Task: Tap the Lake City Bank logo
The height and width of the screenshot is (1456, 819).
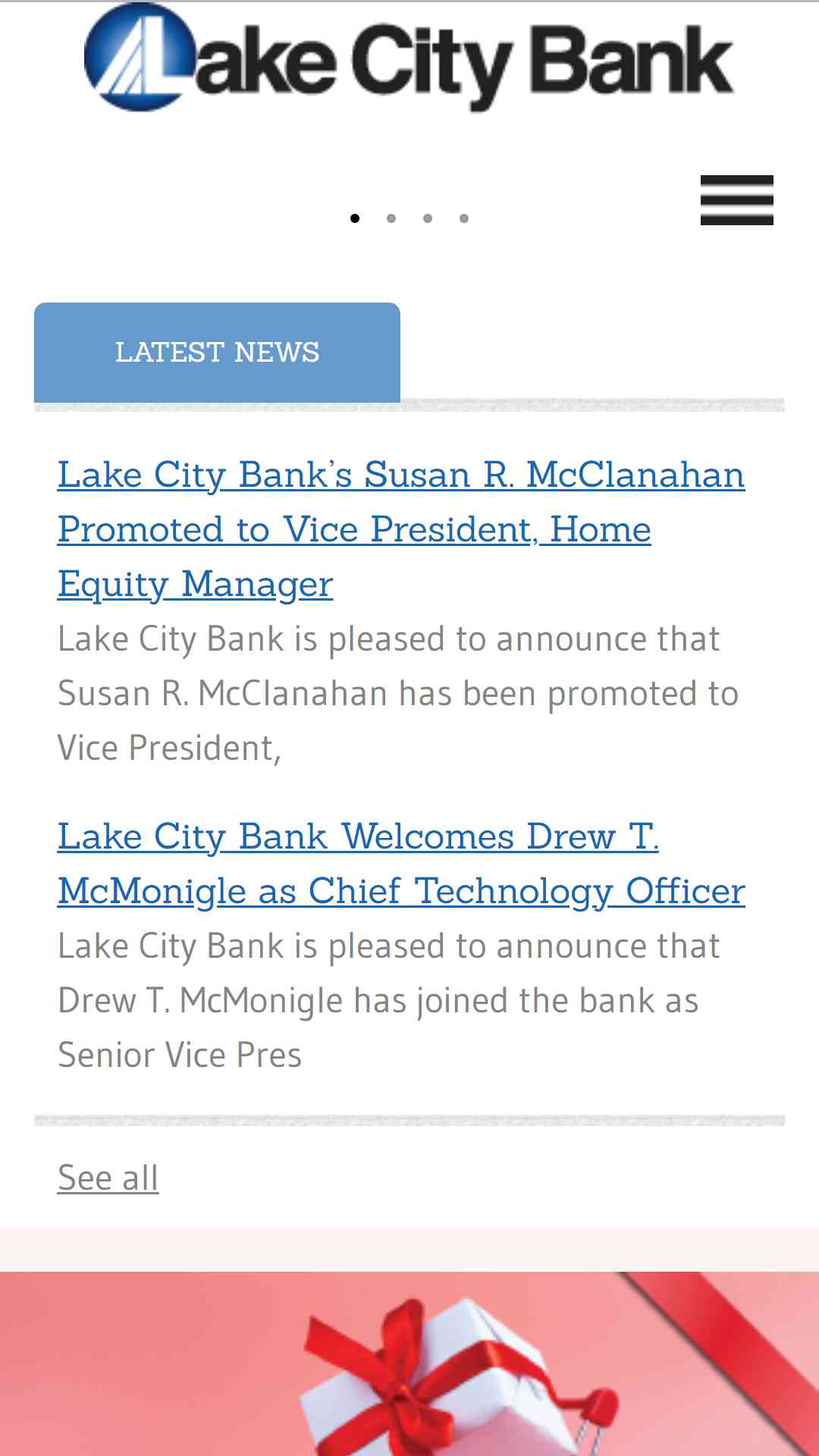Action: (409, 58)
